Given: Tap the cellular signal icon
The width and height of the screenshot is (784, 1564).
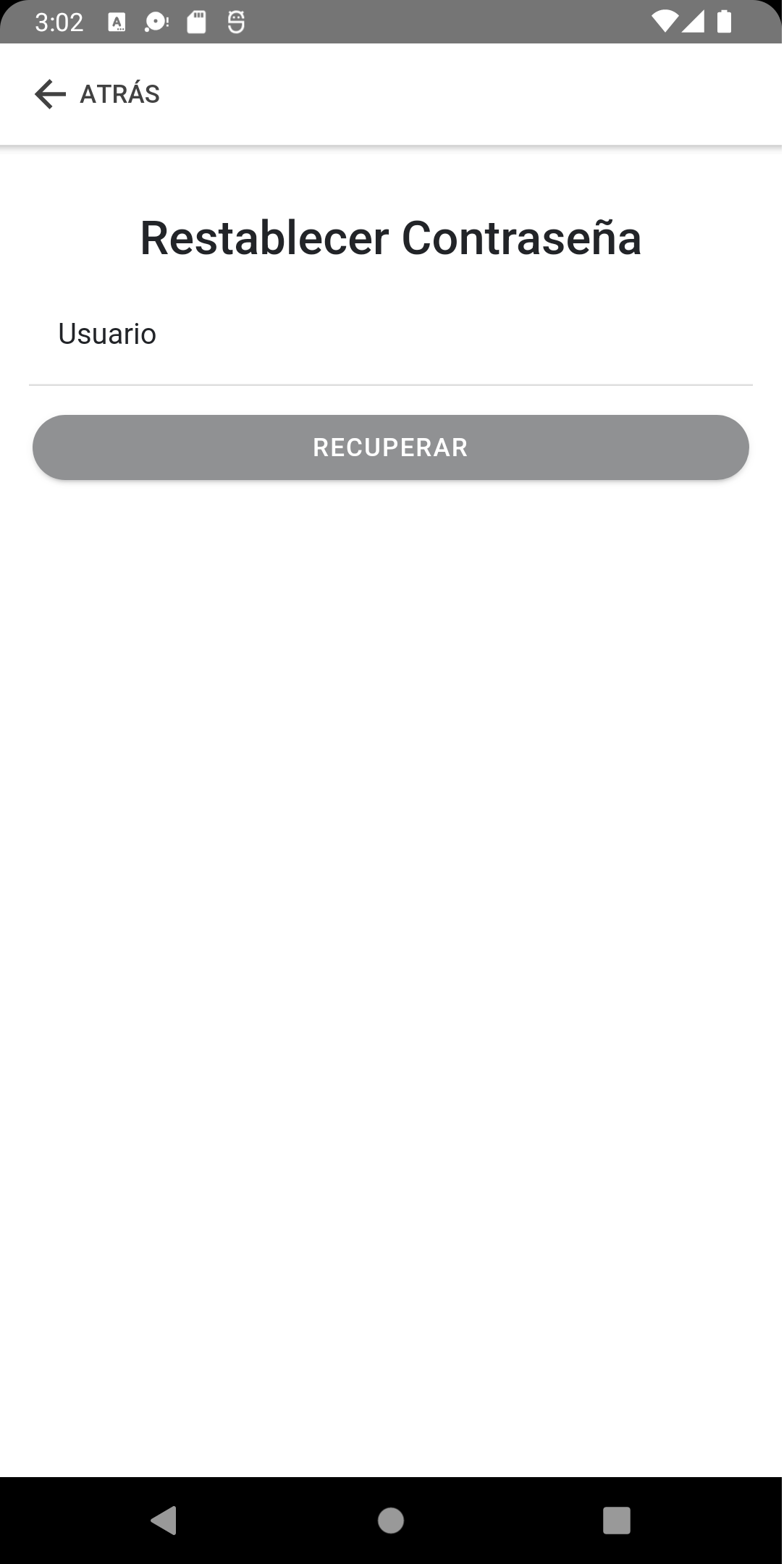Looking at the screenshot, I should pyautogui.click(x=694, y=20).
